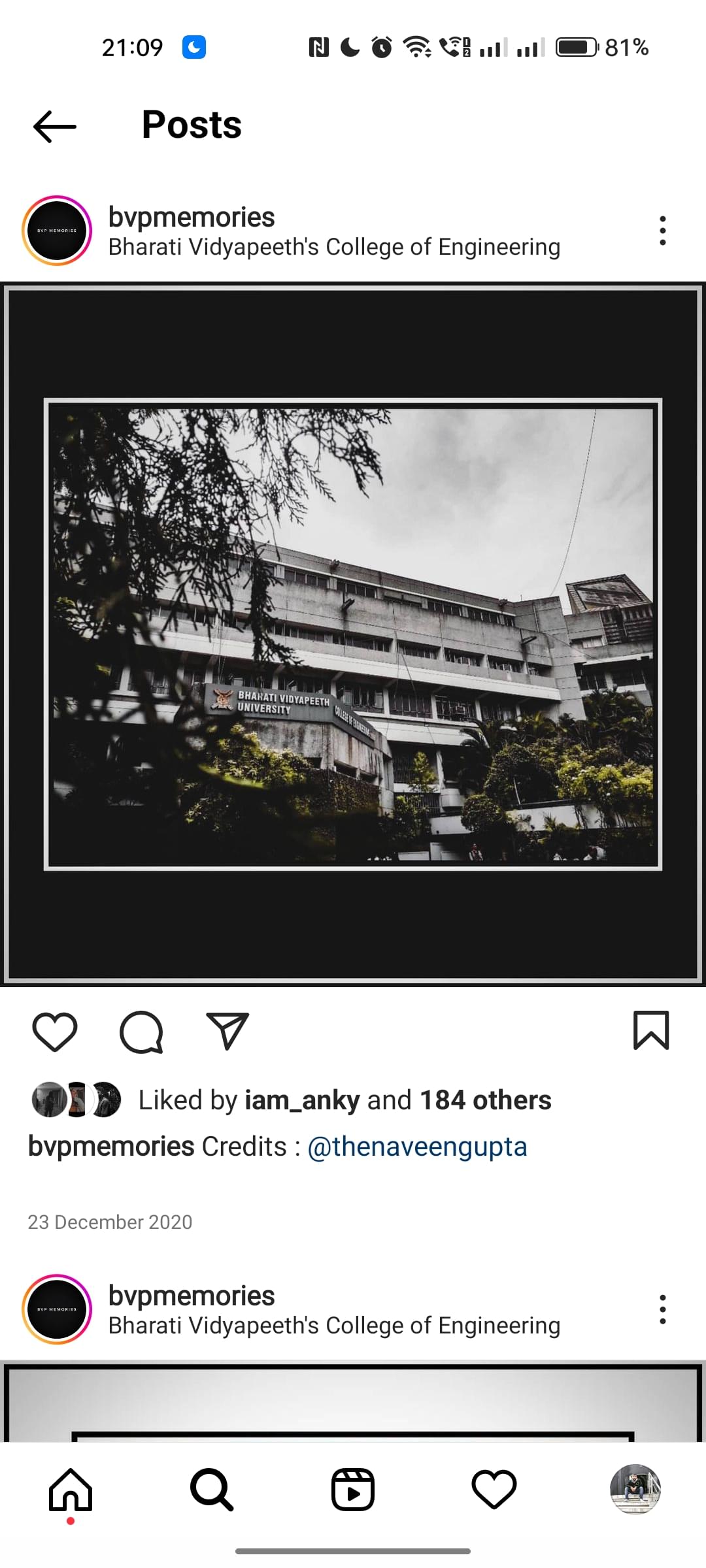Open the @thenaveengupta profile link
The image size is (706, 1568).
[x=417, y=1147]
